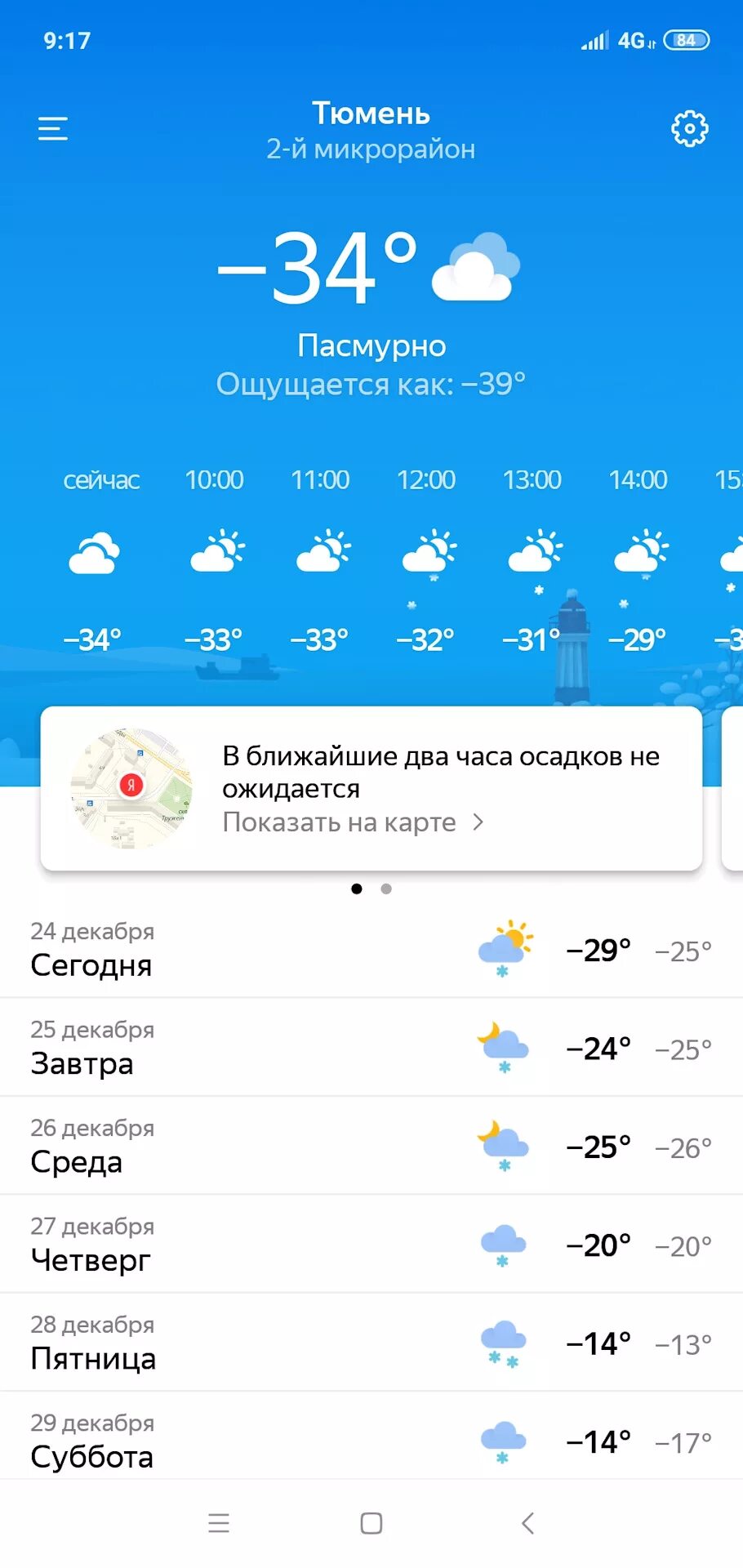This screenshot has height=1568, width=743.
Task: Open forecast for Сегодня, 24 декабря
Action: point(371,949)
